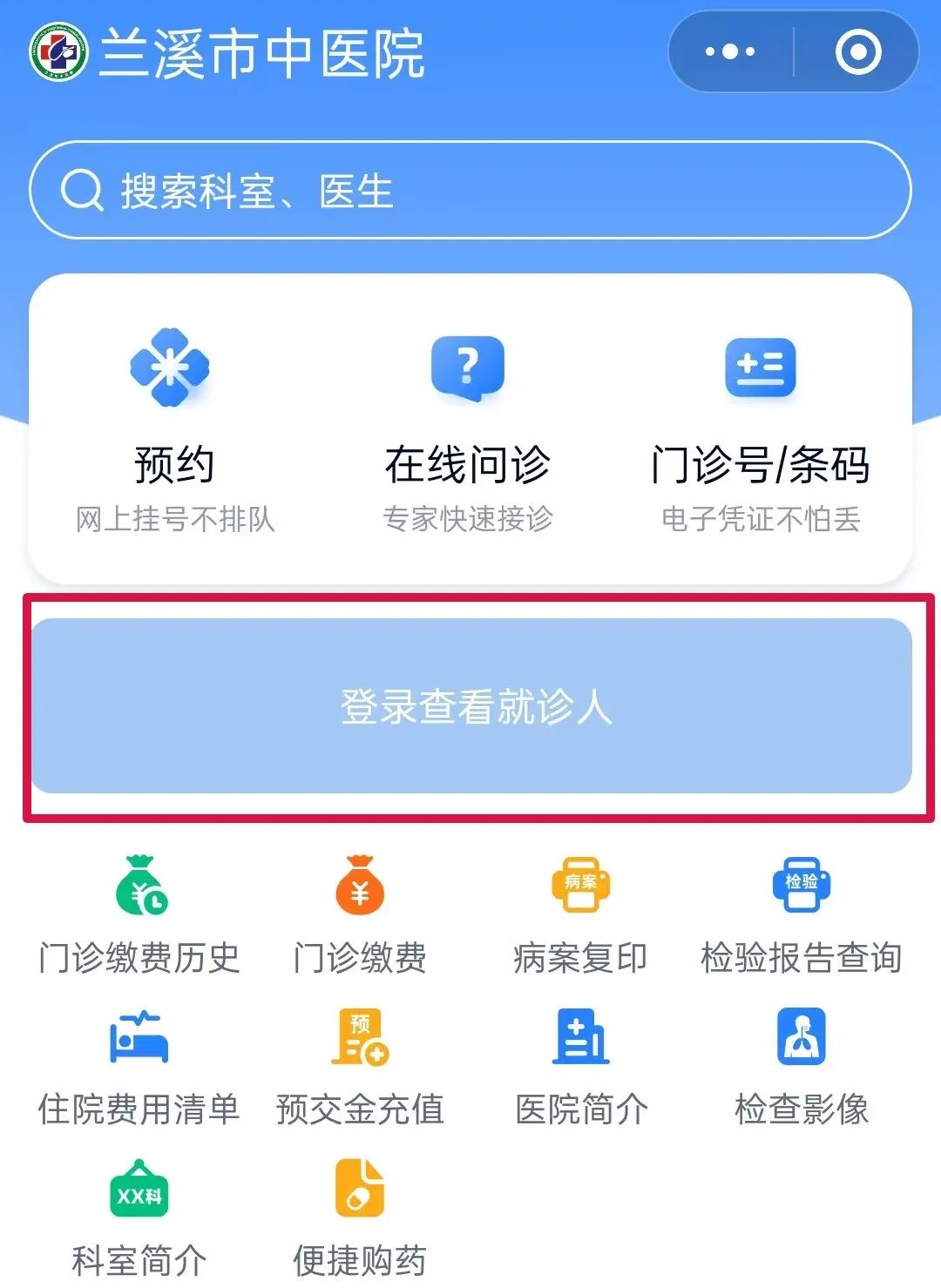Screen dimensions: 941x1288
Task: View 住院费用清单
Action: (x=139, y=1067)
